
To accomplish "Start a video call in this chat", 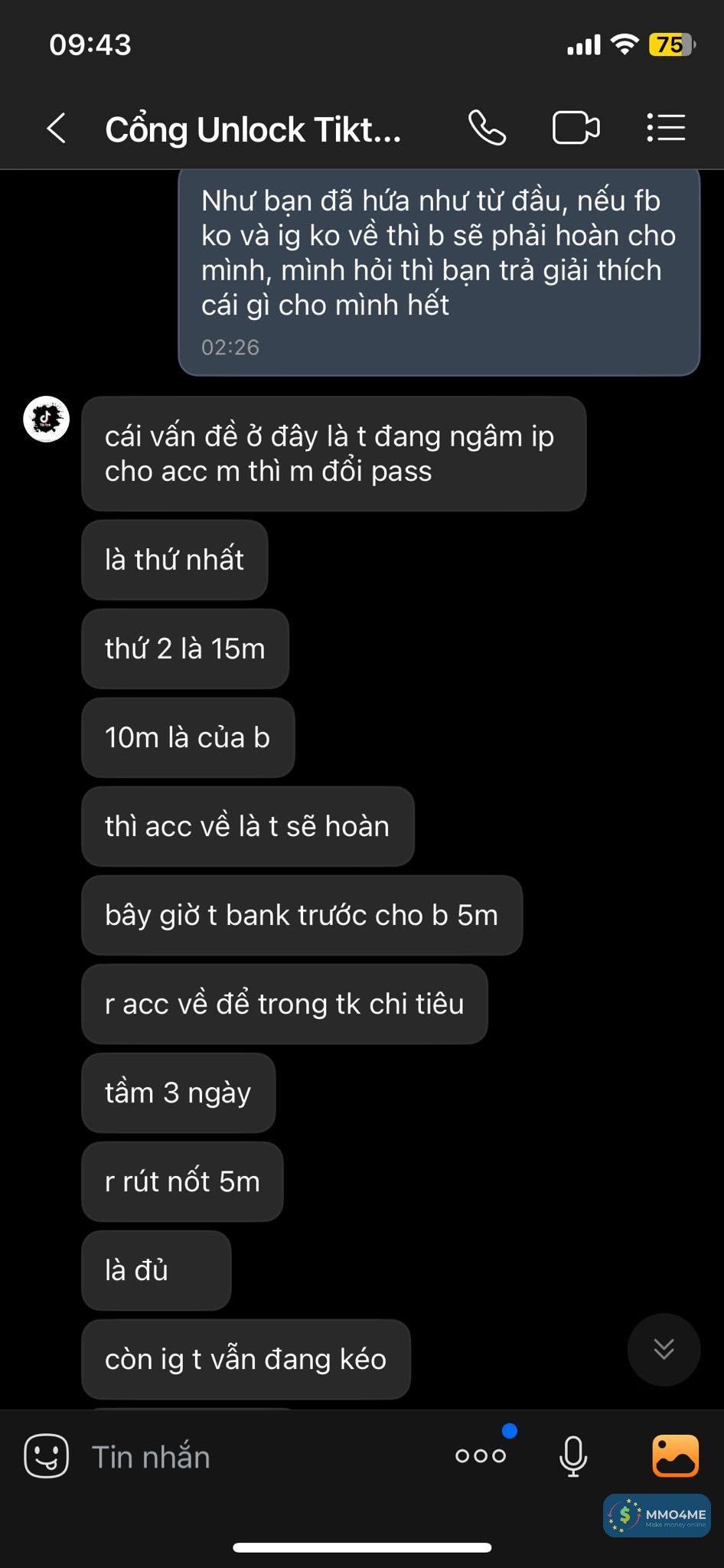I will (576, 128).
